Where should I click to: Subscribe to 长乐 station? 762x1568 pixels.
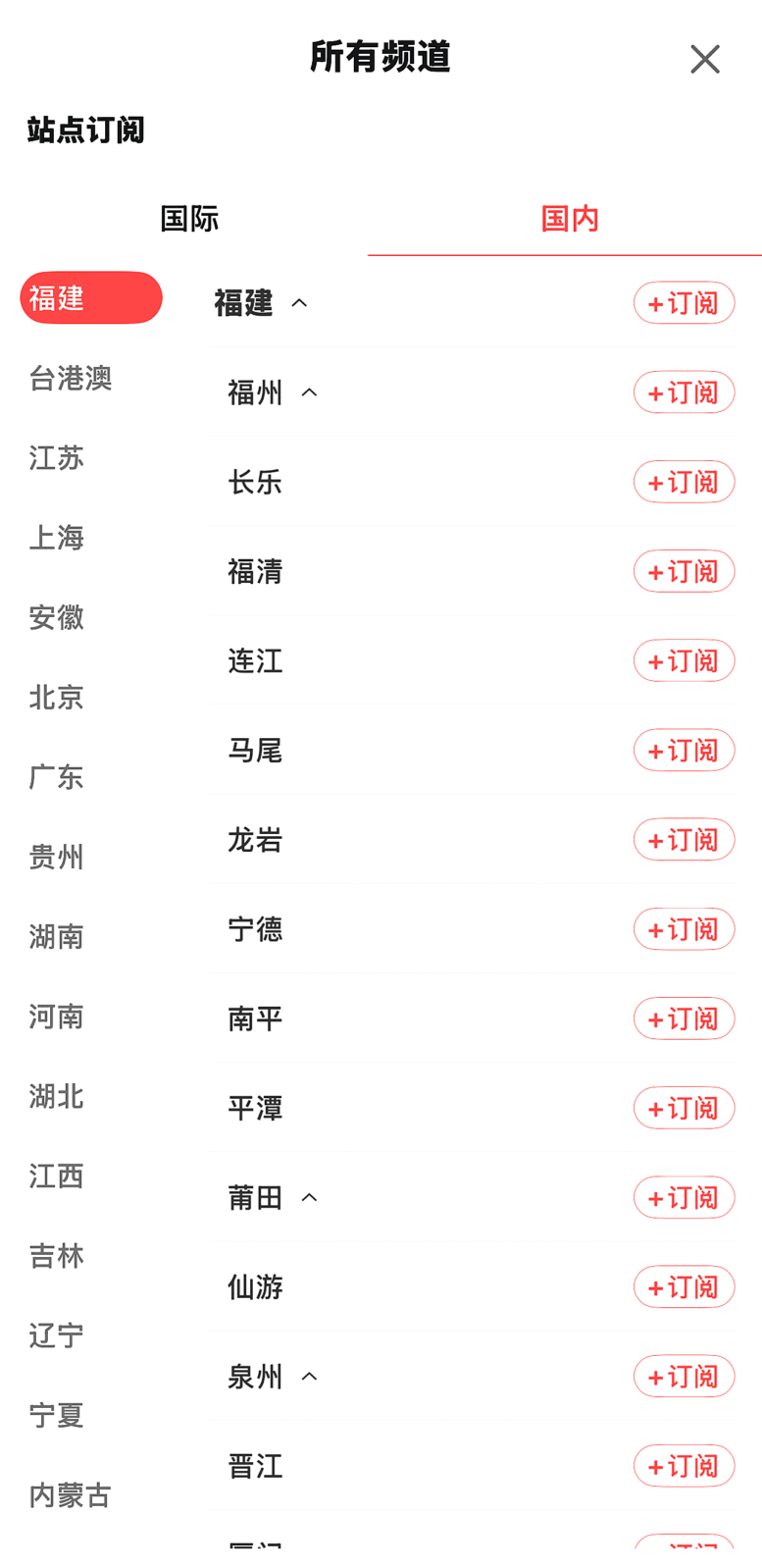[x=684, y=482]
